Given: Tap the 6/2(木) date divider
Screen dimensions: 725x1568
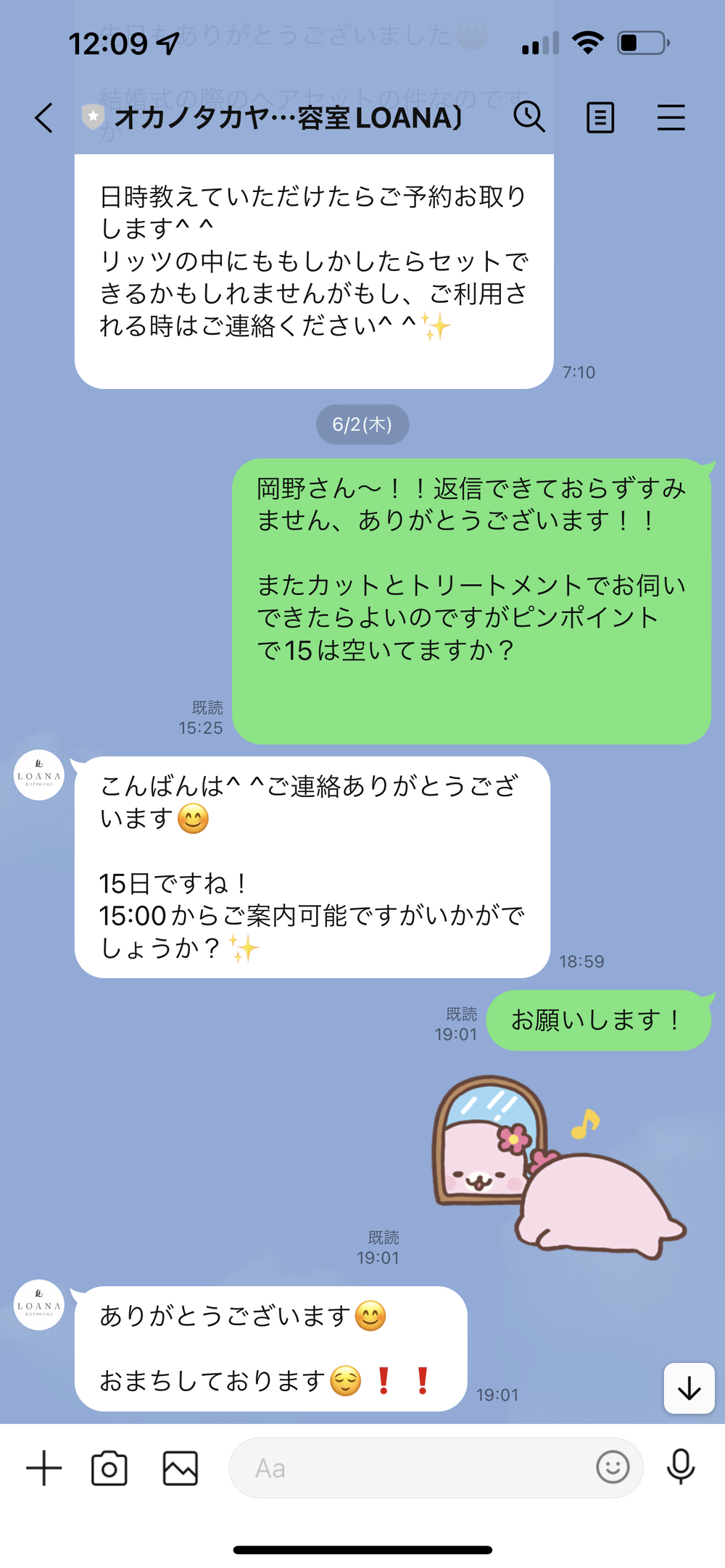Looking at the screenshot, I should [362, 425].
